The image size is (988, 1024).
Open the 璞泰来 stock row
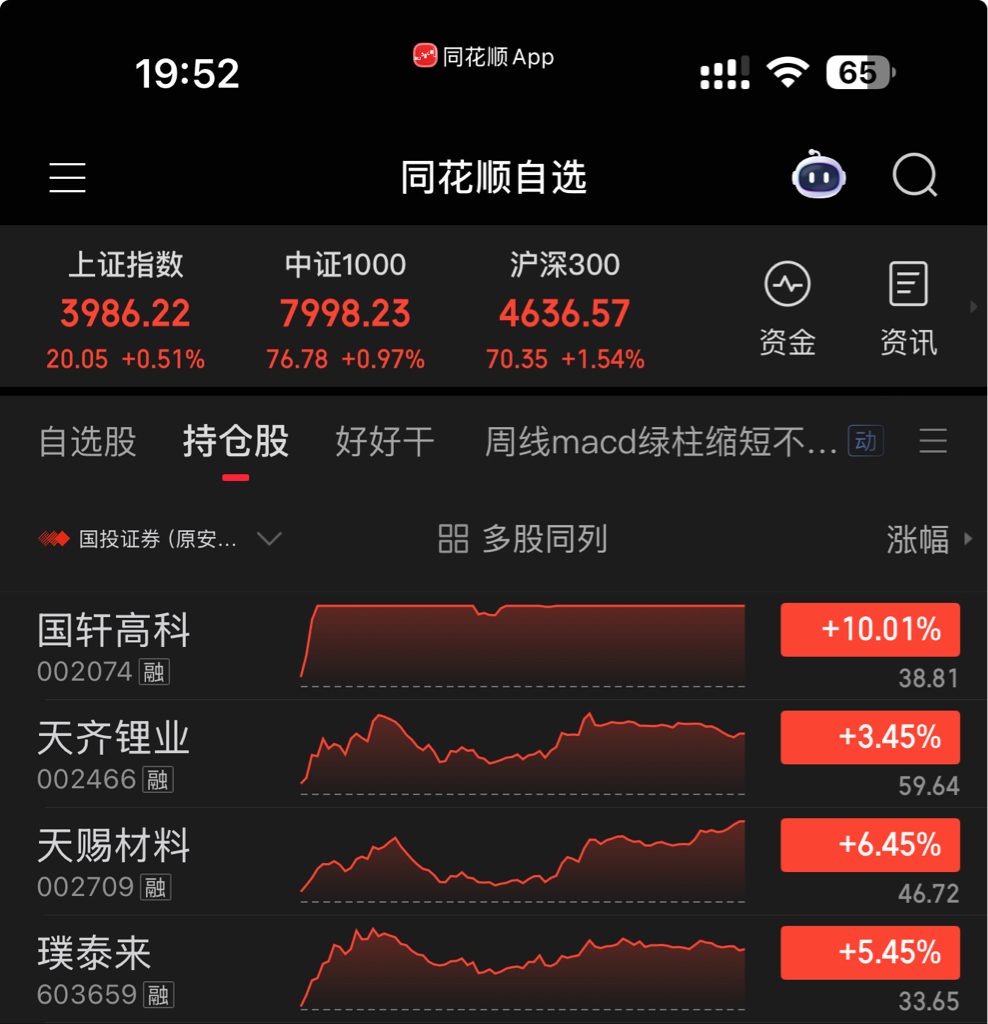(494, 969)
